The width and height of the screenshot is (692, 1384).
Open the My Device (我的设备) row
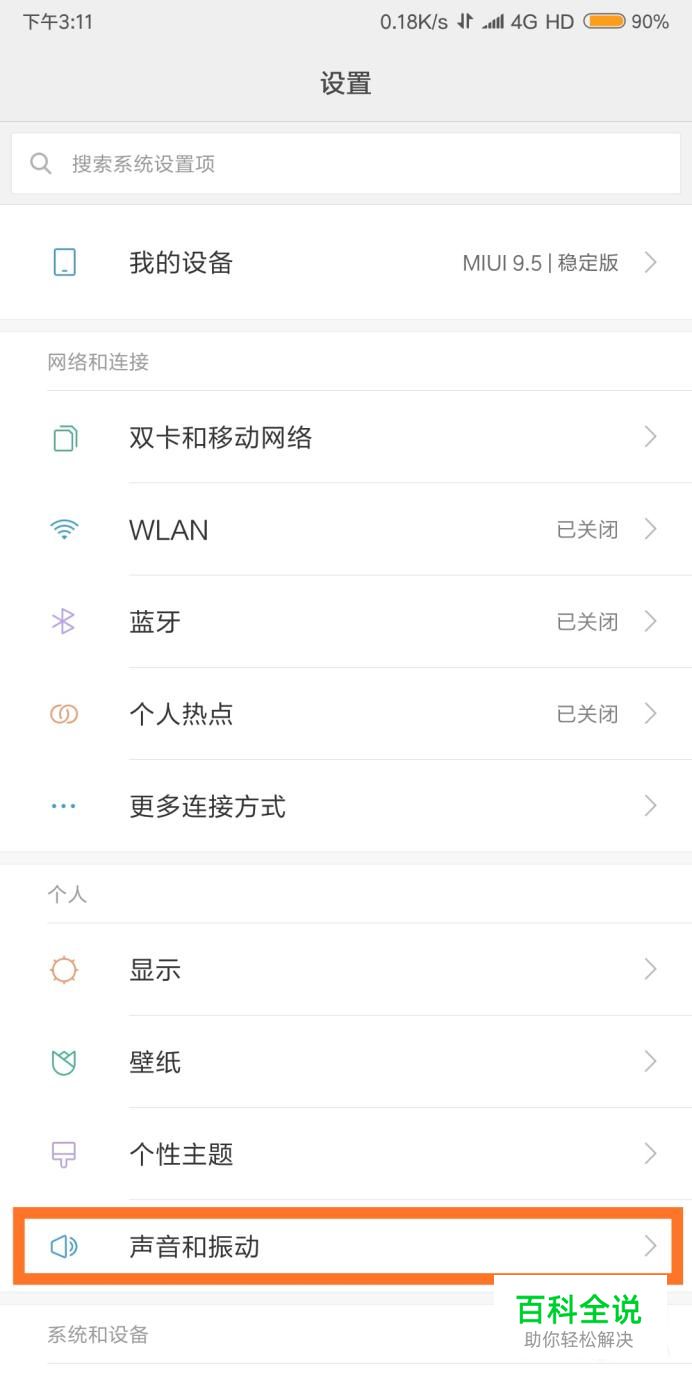[x=345, y=263]
